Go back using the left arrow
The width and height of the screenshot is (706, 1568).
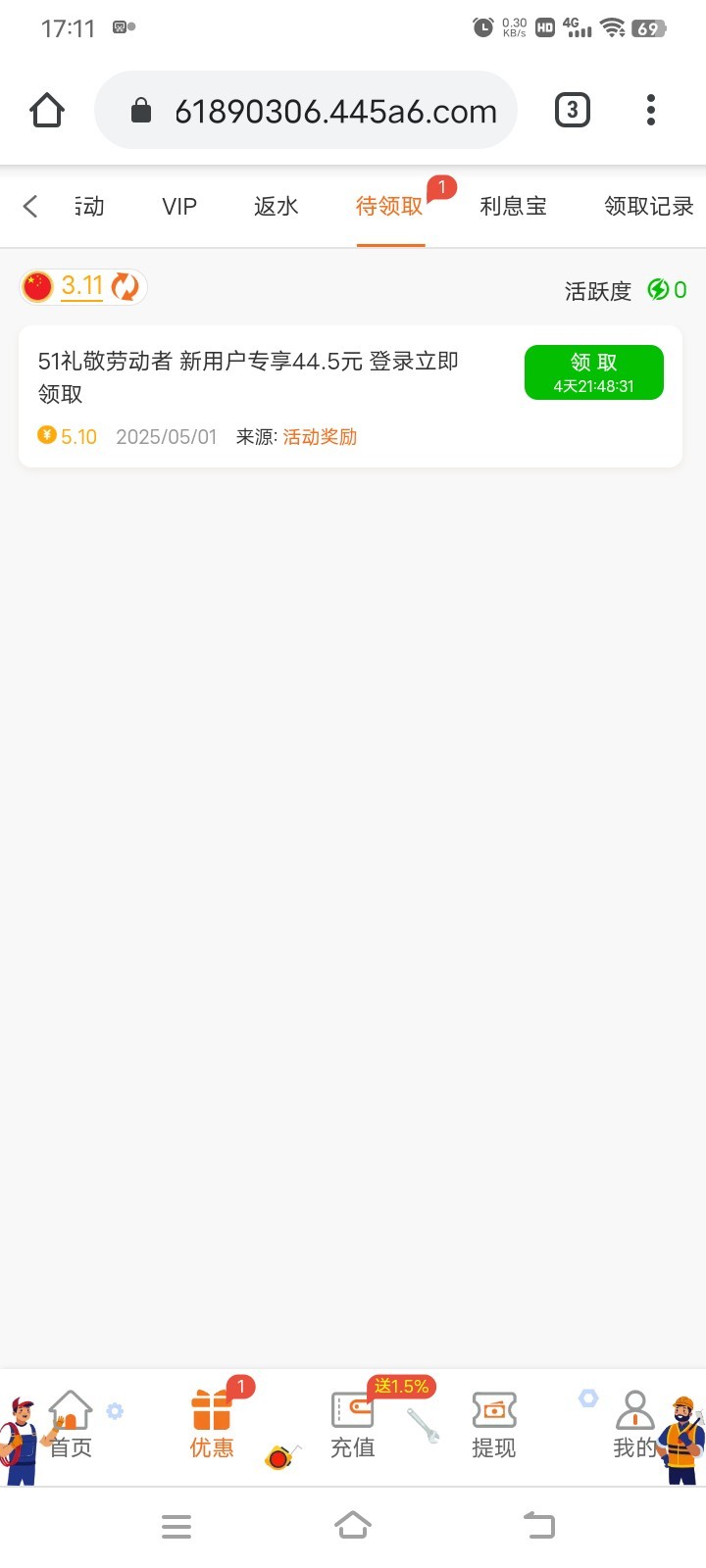click(30, 206)
